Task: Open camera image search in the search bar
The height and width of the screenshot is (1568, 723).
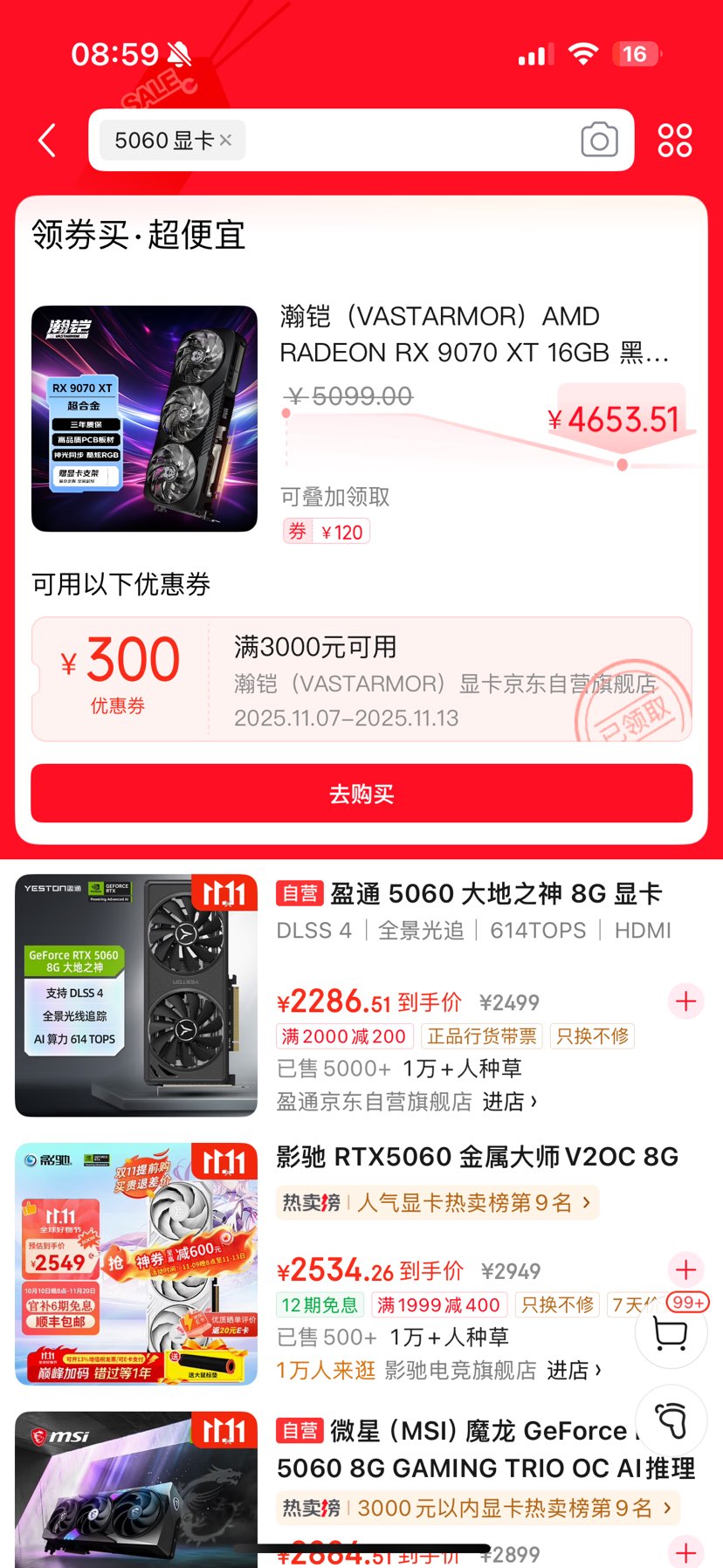Action: pos(599,141)
